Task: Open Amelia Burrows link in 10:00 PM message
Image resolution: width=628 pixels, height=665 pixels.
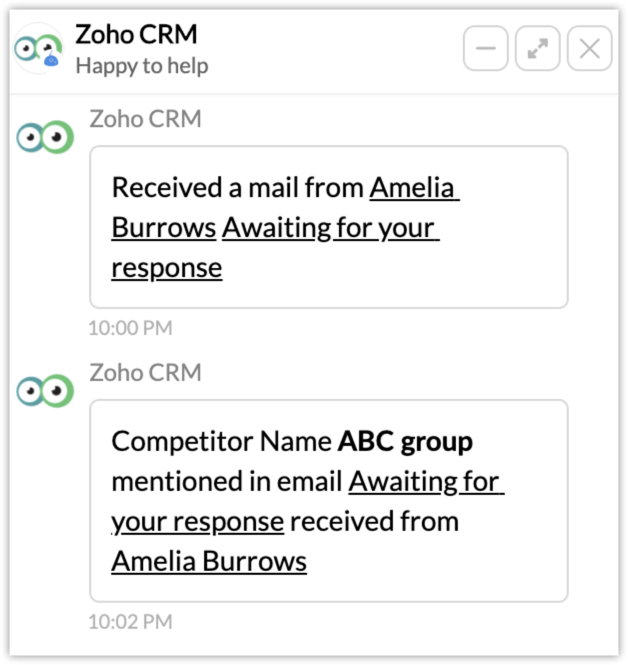Action: point(413,188)
